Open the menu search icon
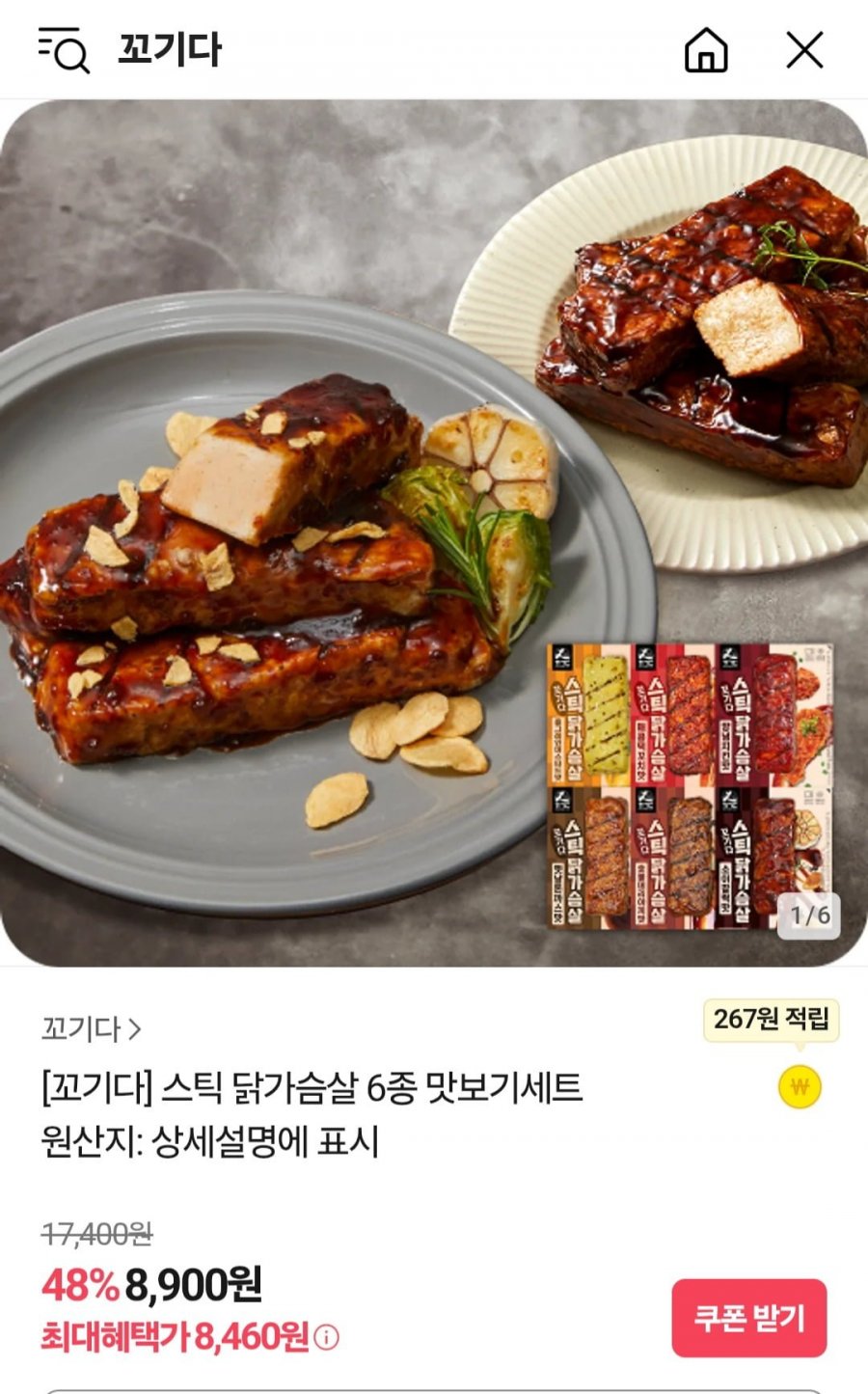This screenshot has width=868, height=1394. 64,50
